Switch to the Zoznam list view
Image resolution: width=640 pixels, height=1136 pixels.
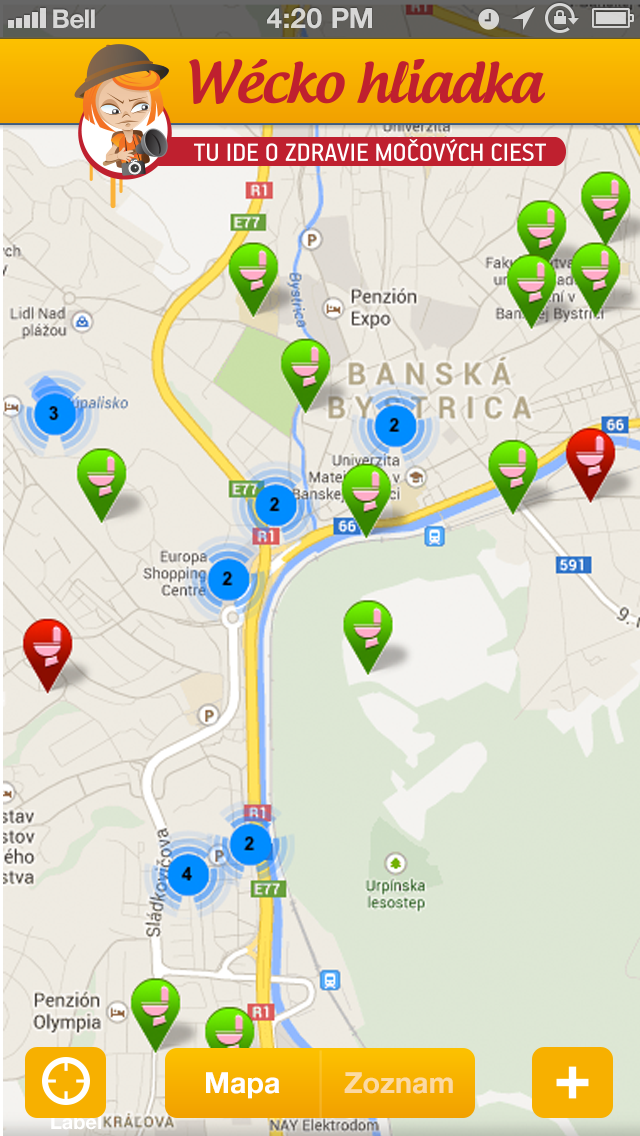point(398,1083)
